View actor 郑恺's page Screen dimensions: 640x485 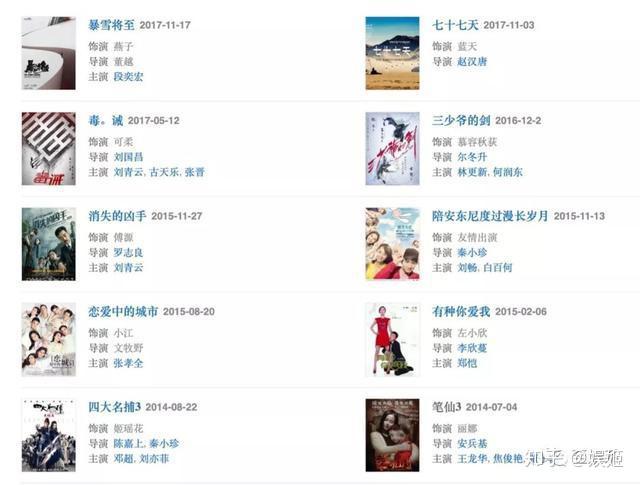(465, 364)
